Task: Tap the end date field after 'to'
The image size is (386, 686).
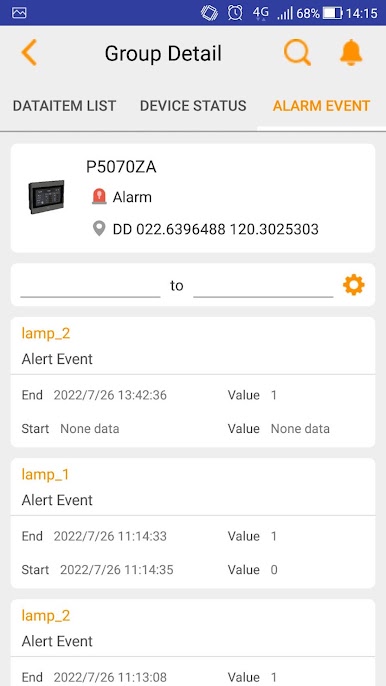Action: tap(263, 286)
